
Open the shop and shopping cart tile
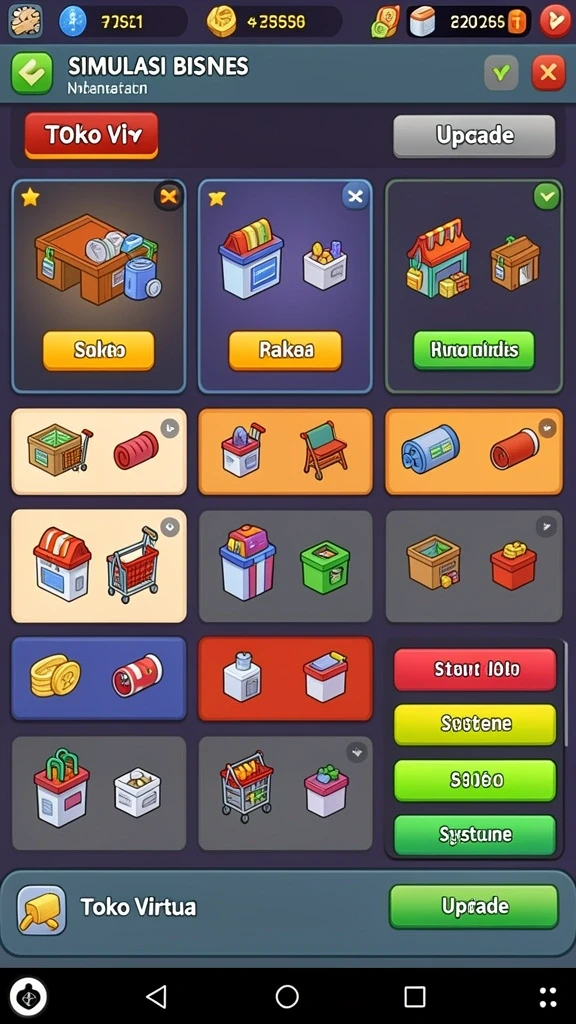point(99,566)
